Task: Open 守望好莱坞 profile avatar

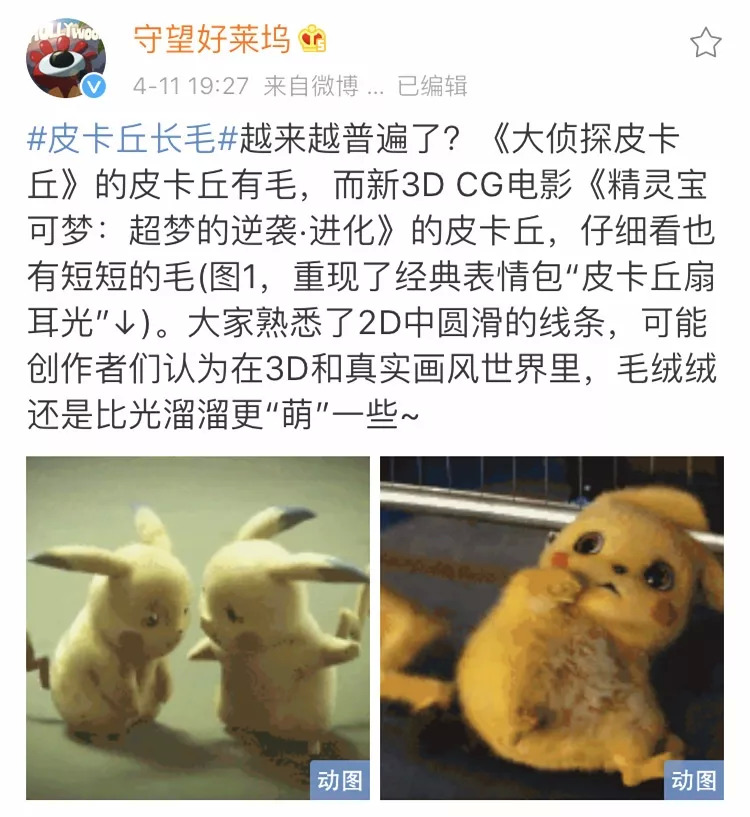Action: point(66,58)
